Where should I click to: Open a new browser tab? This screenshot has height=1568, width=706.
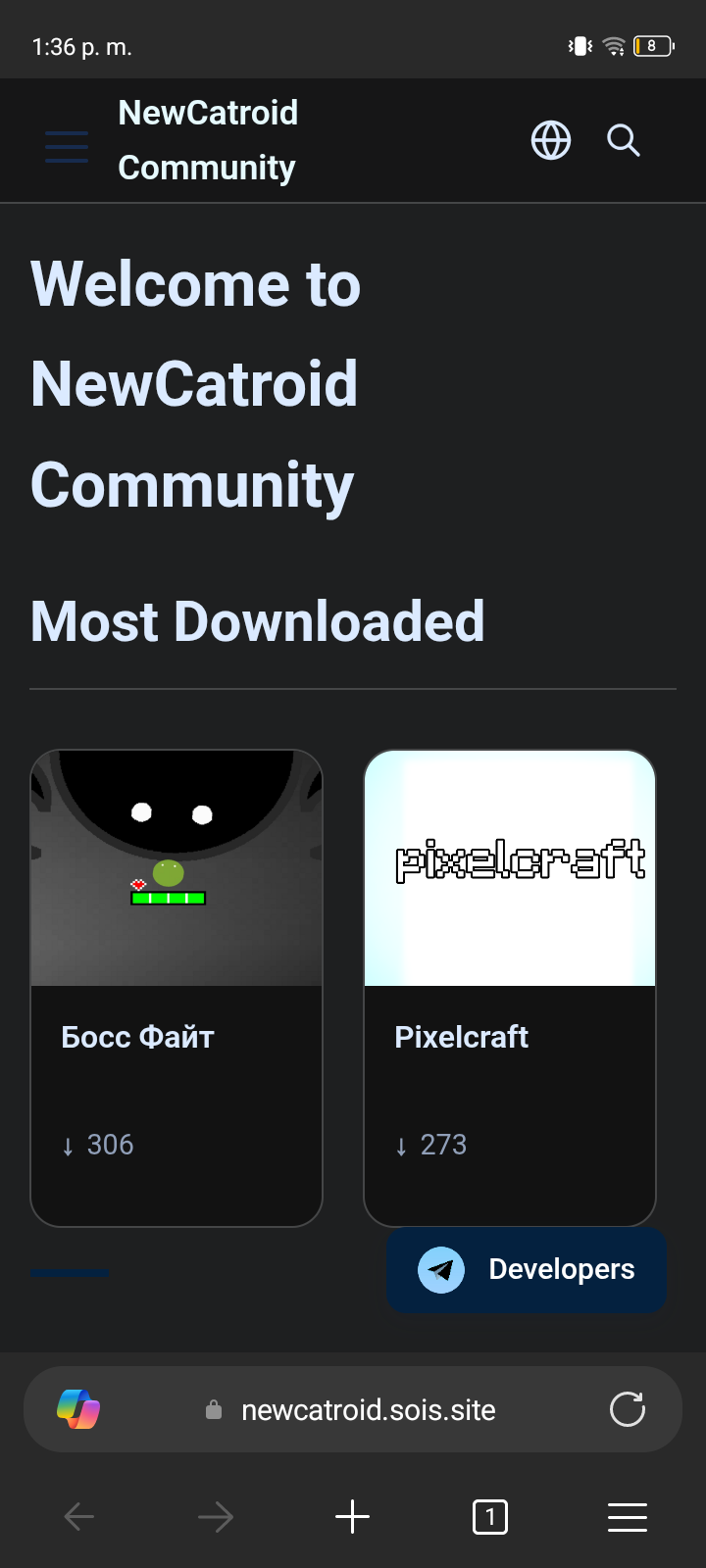pos(352,1517)
